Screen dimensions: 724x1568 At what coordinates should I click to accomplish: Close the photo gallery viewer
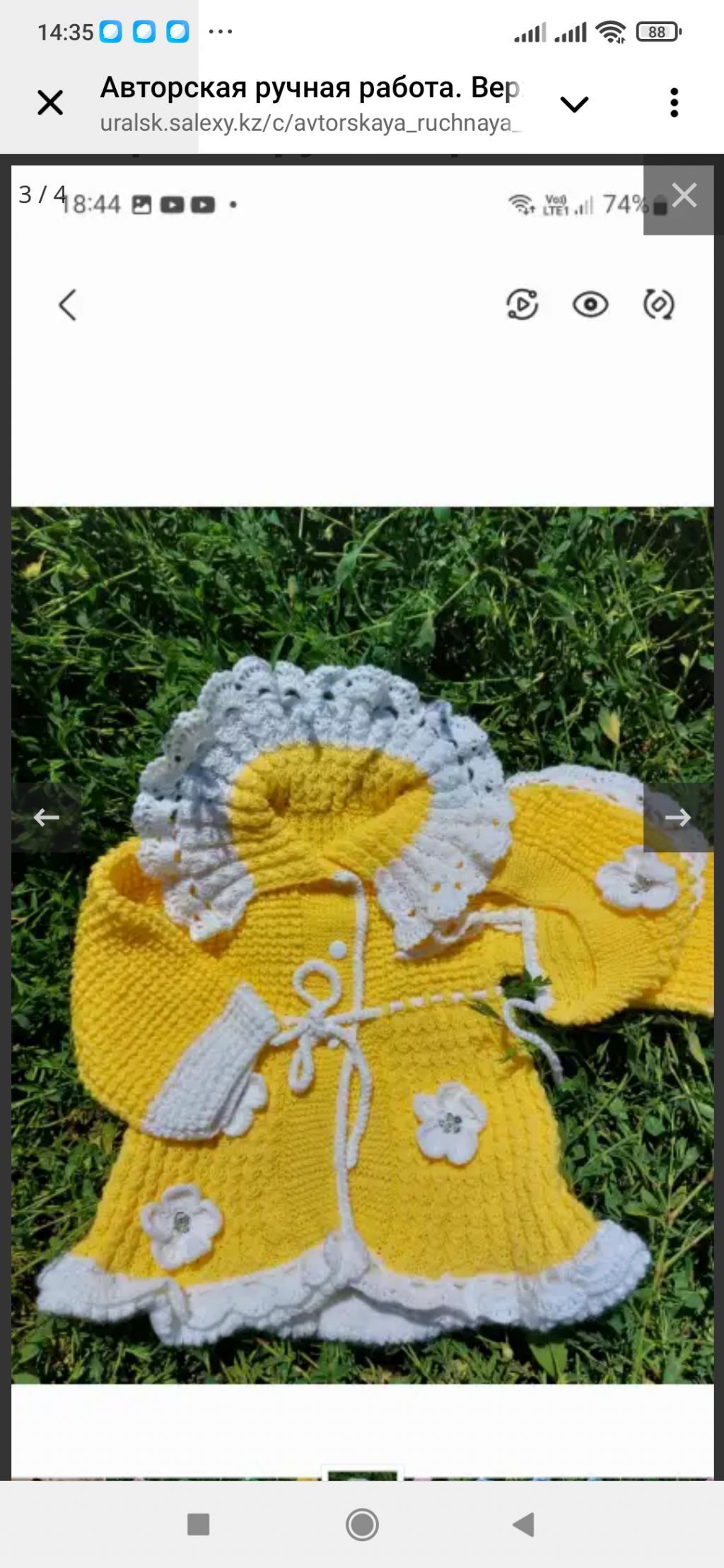(x=683, y=196)
